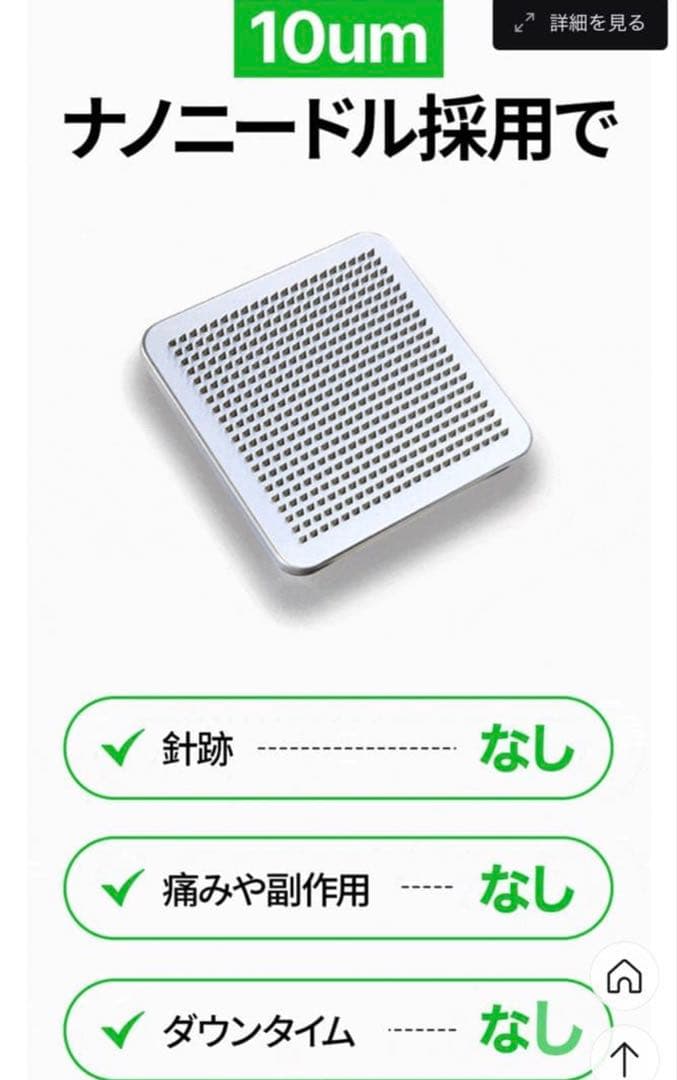Image resolution: width=677 pixels, height=1080 pixels.
Task: Go to the home page icon
Action: click(x=624, y=977)
